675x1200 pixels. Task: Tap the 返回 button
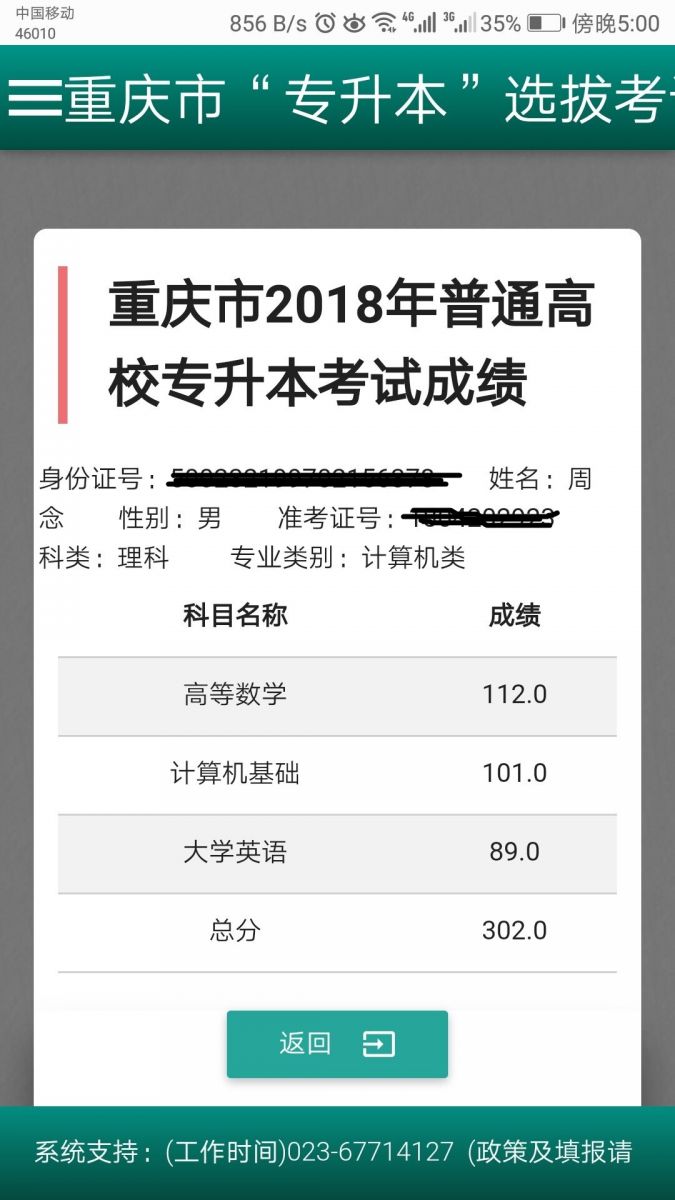[x=337, y=1044]
